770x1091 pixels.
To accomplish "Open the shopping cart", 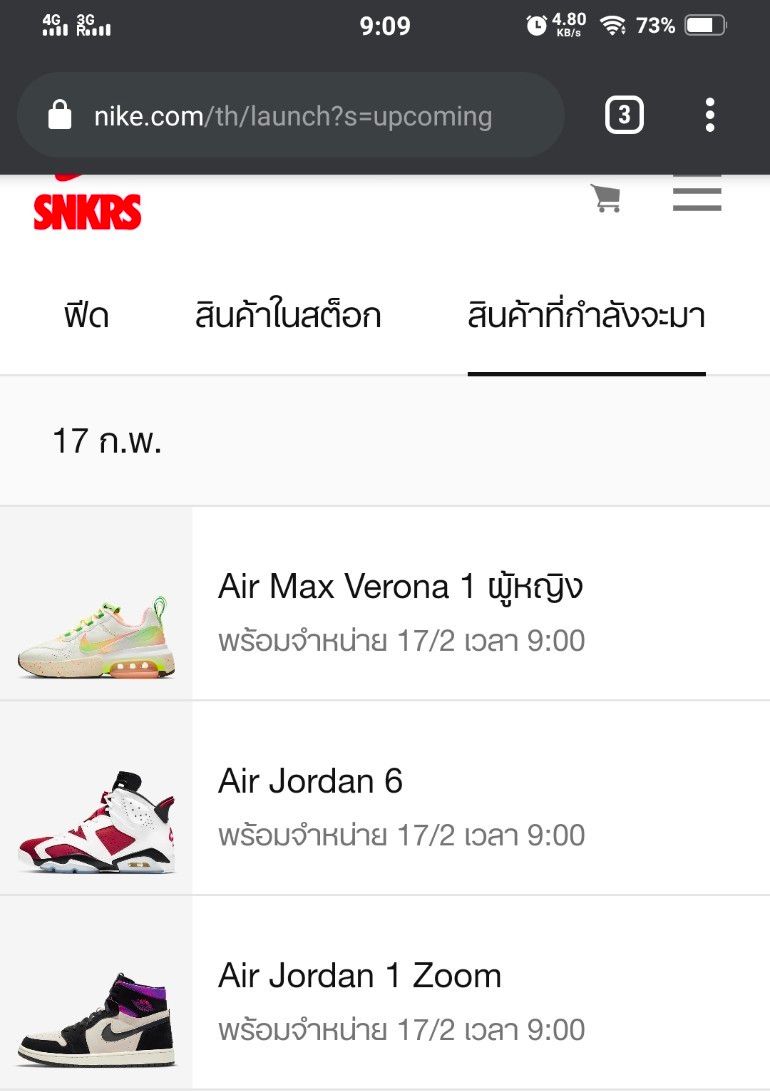I will click(x=605, y=199).
